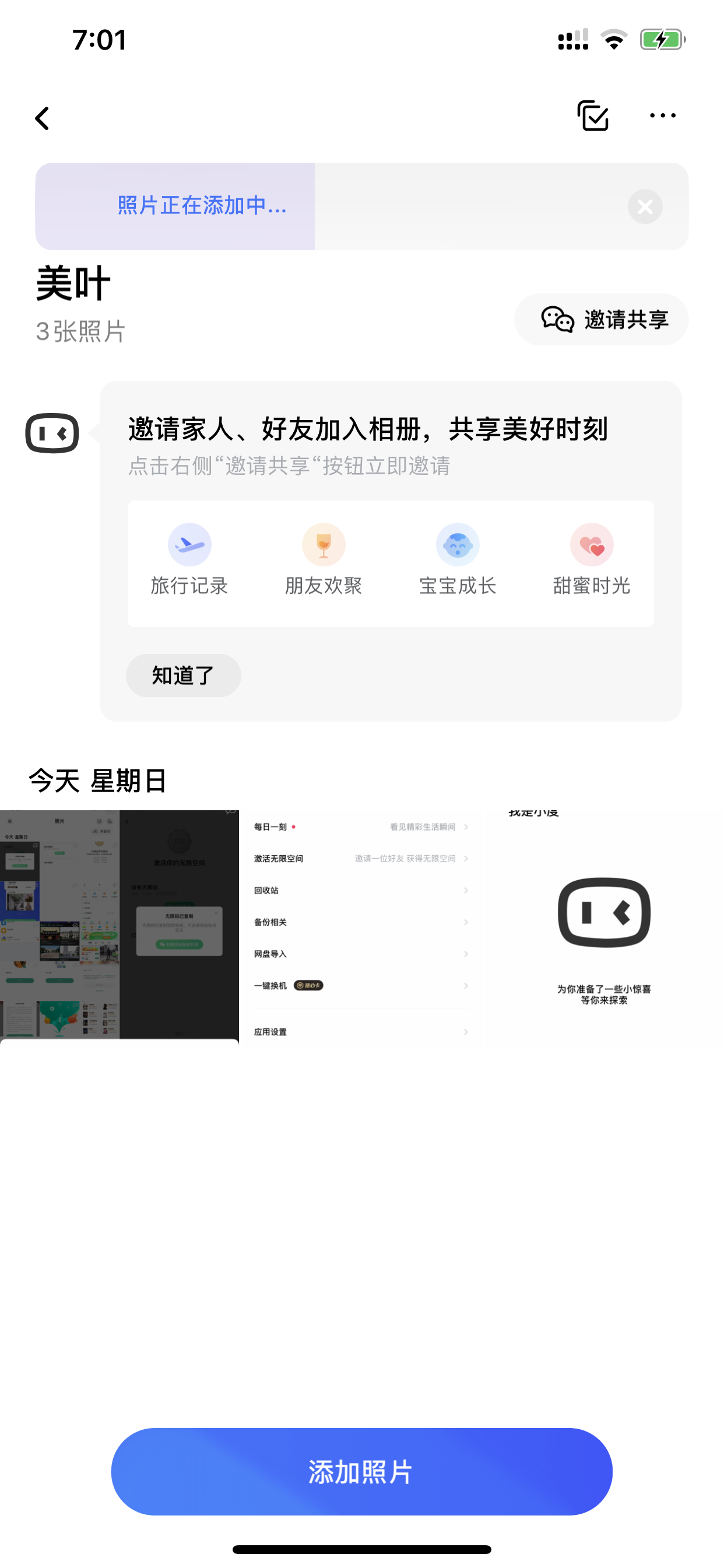Select the 甜蜜时光 album type
Image resolution: width=724 pixels, height=1568 pixels.
pos(591,559)
